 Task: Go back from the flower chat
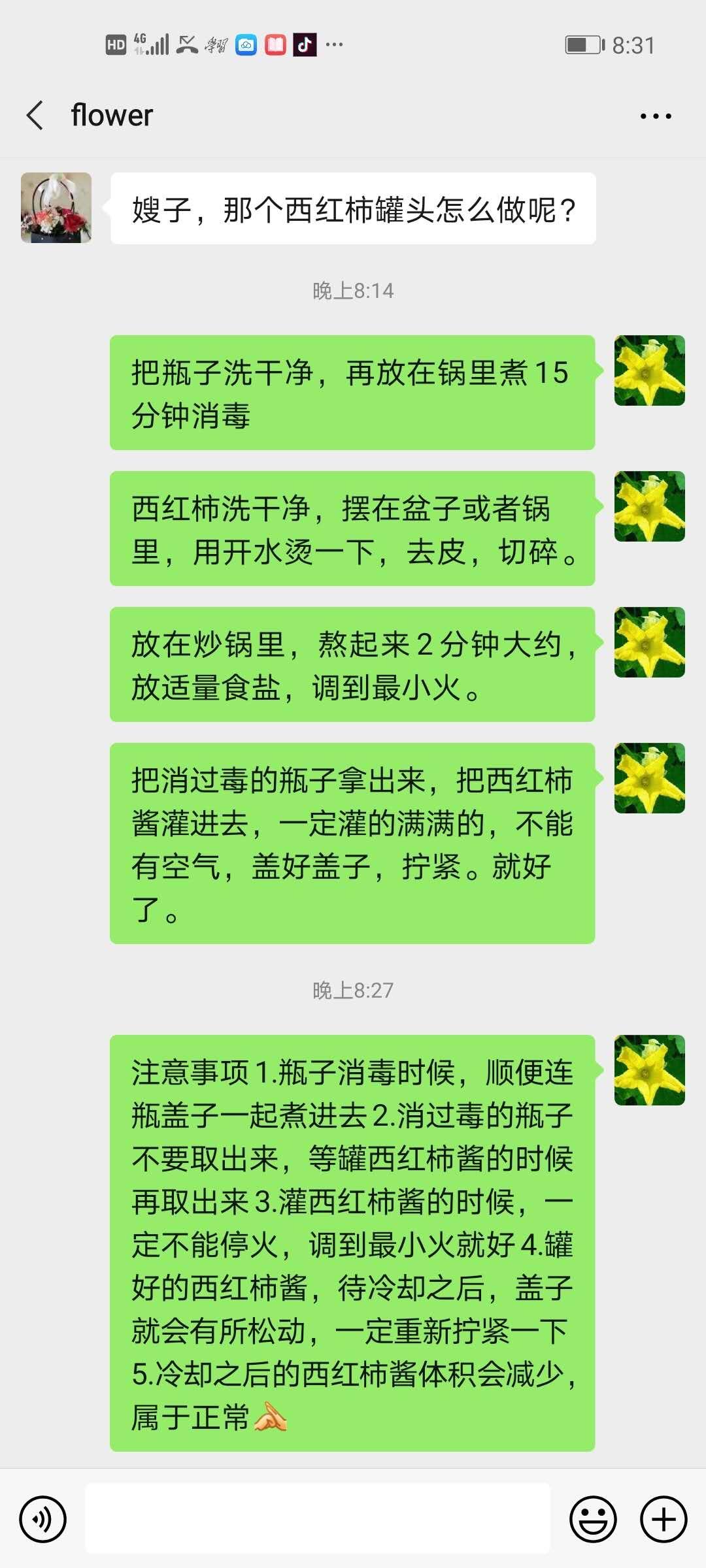35,116
